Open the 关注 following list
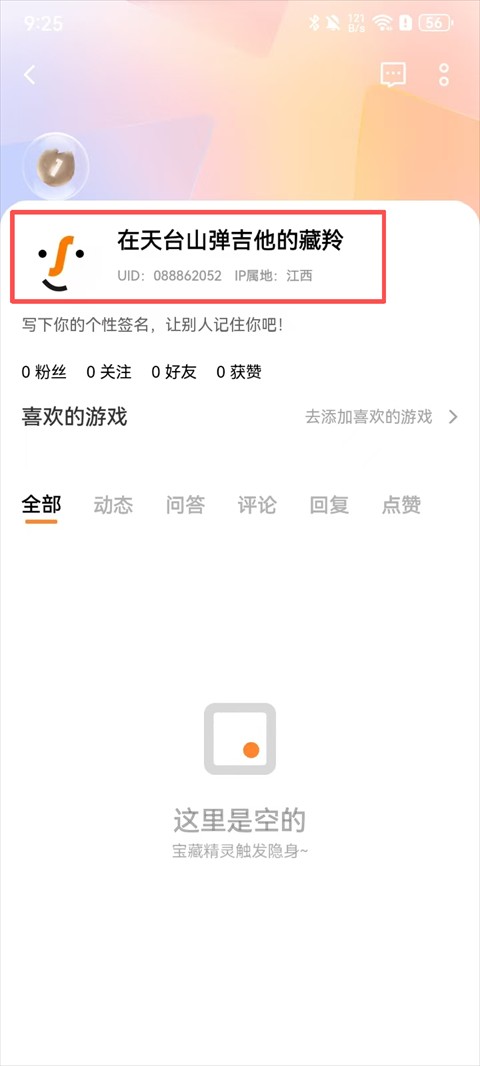Viewport: 480px width, 1066px height. [109, 372]
